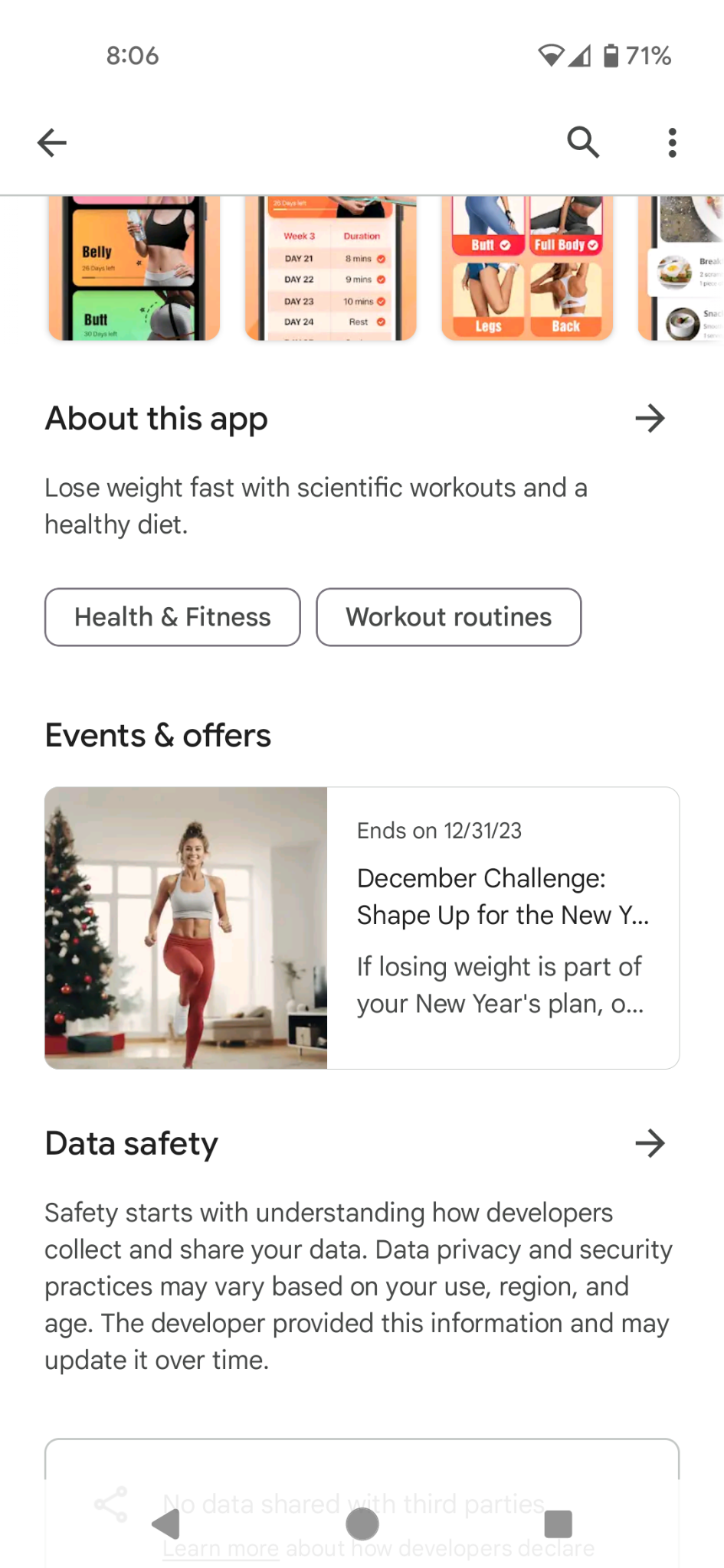Select the Health & Fitness category chip

(x=172, y=617)
